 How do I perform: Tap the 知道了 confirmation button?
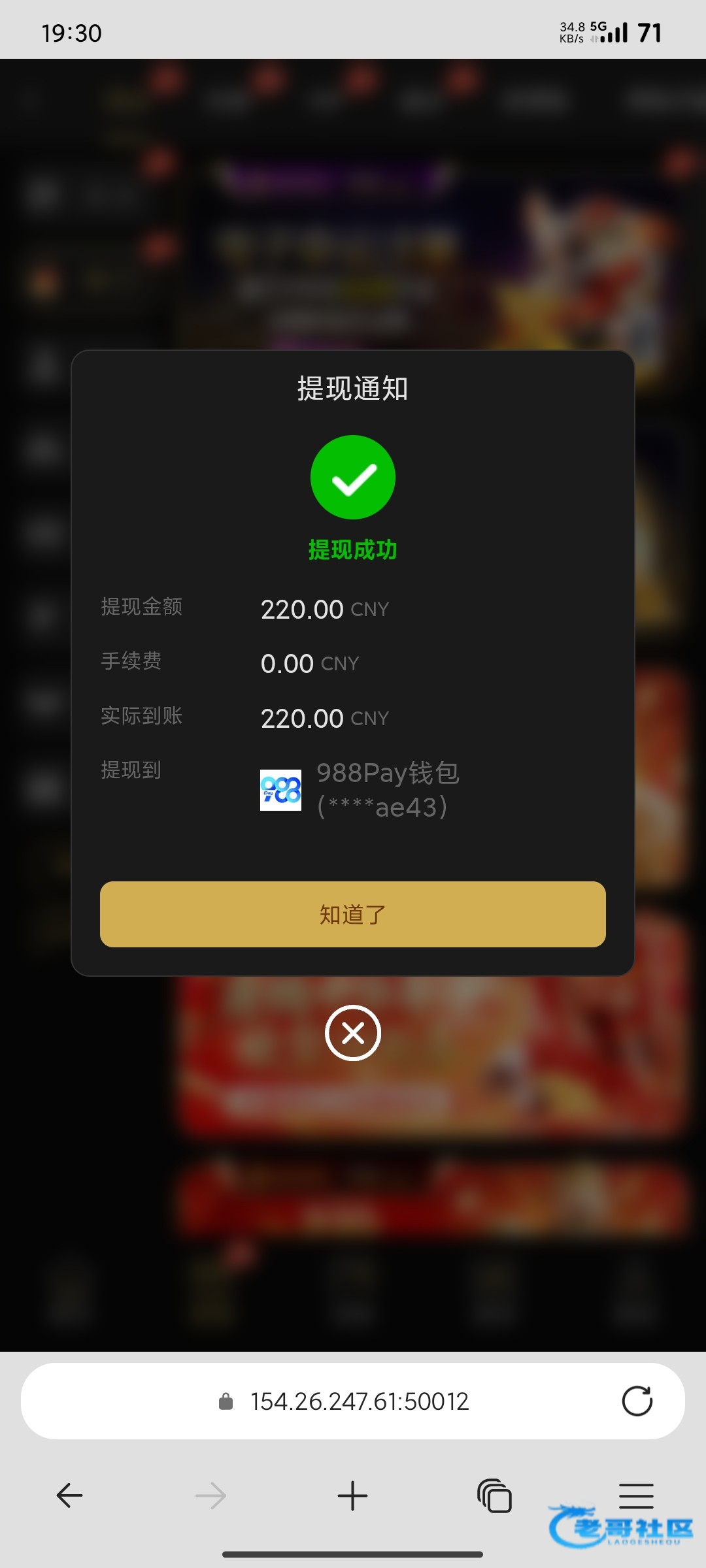(x=353, y=914)
